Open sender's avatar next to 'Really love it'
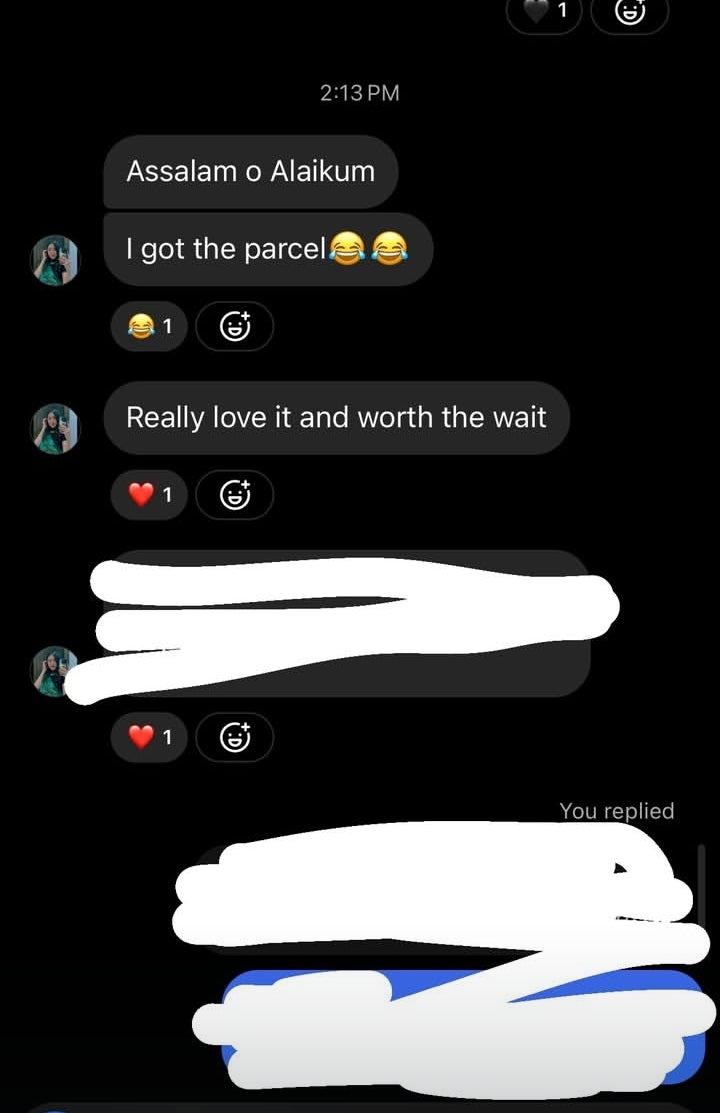 [55, 428]
